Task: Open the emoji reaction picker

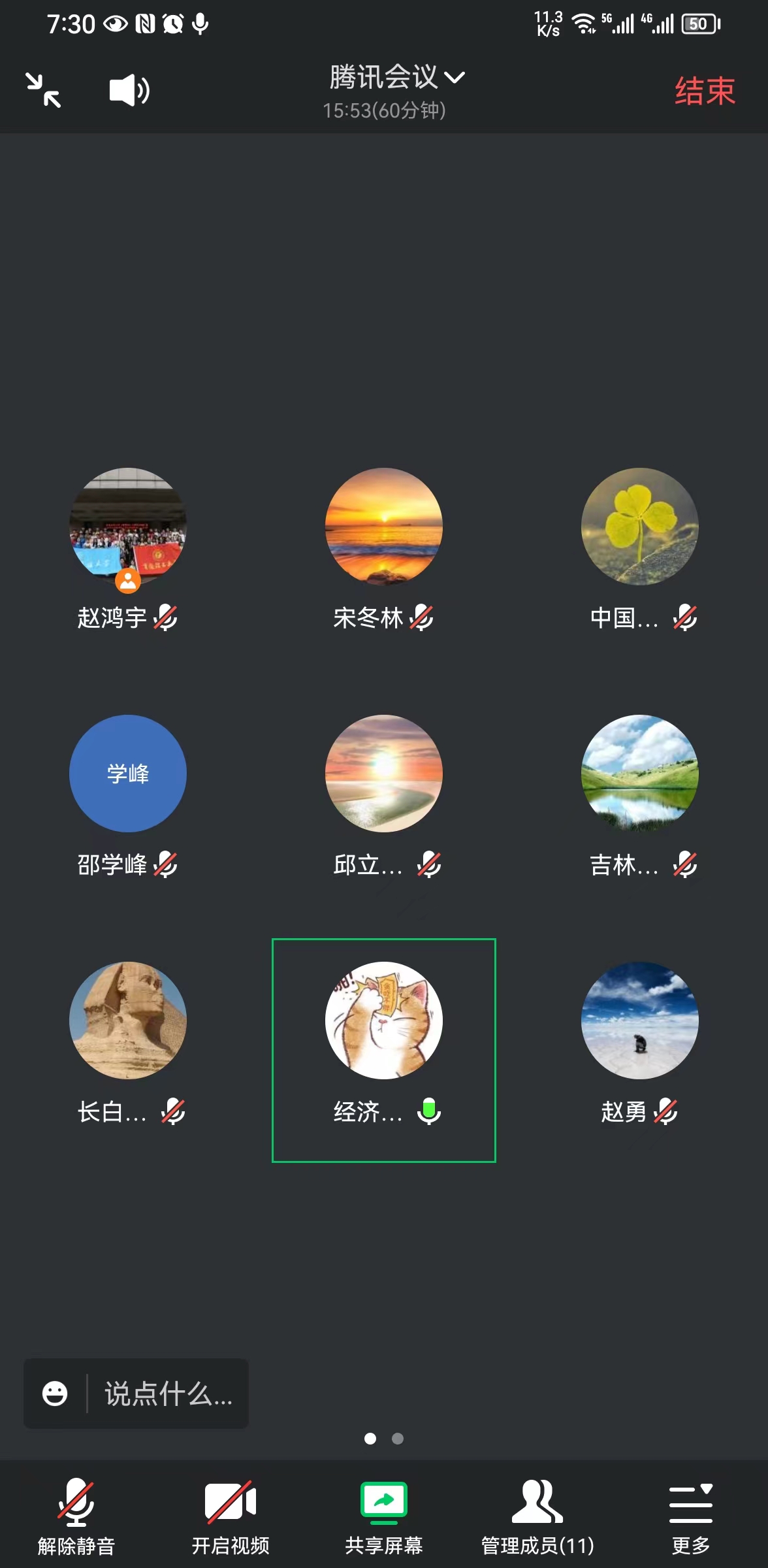Action: [55, 1394]
